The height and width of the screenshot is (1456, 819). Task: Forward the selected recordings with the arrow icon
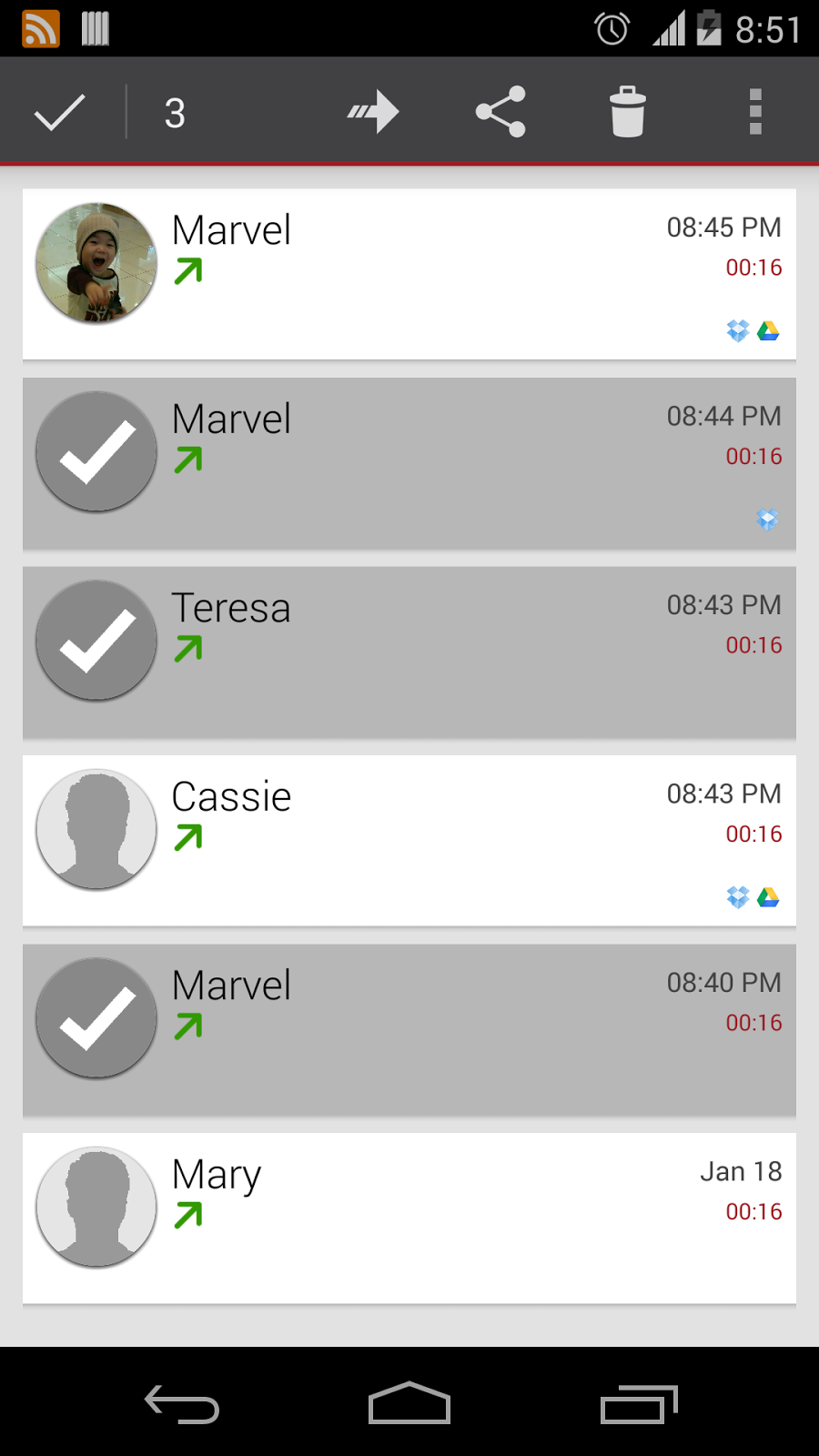click(373, 113)
